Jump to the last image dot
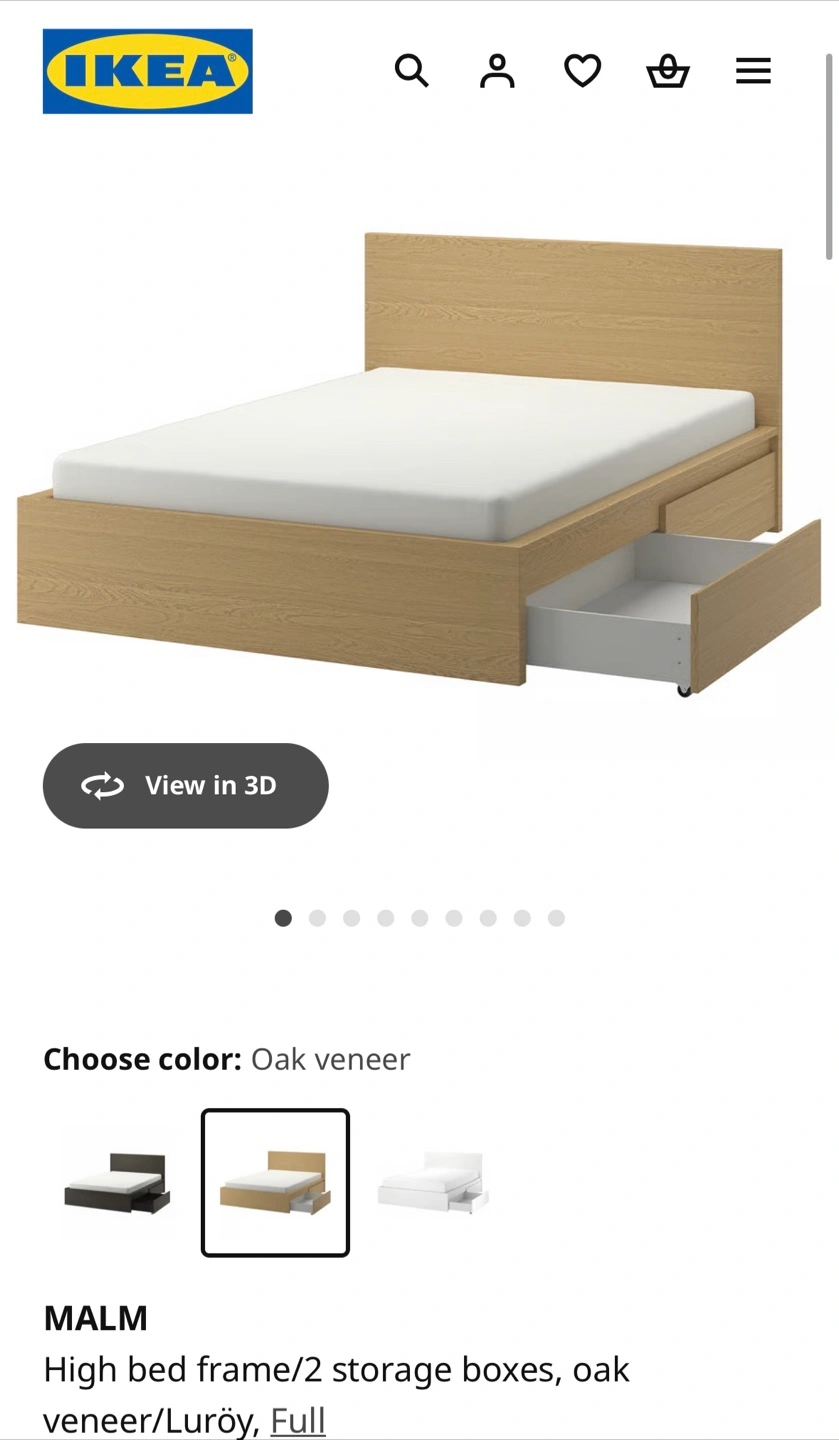This screenshot has height=1440, width=839. [x=556, y=918]
